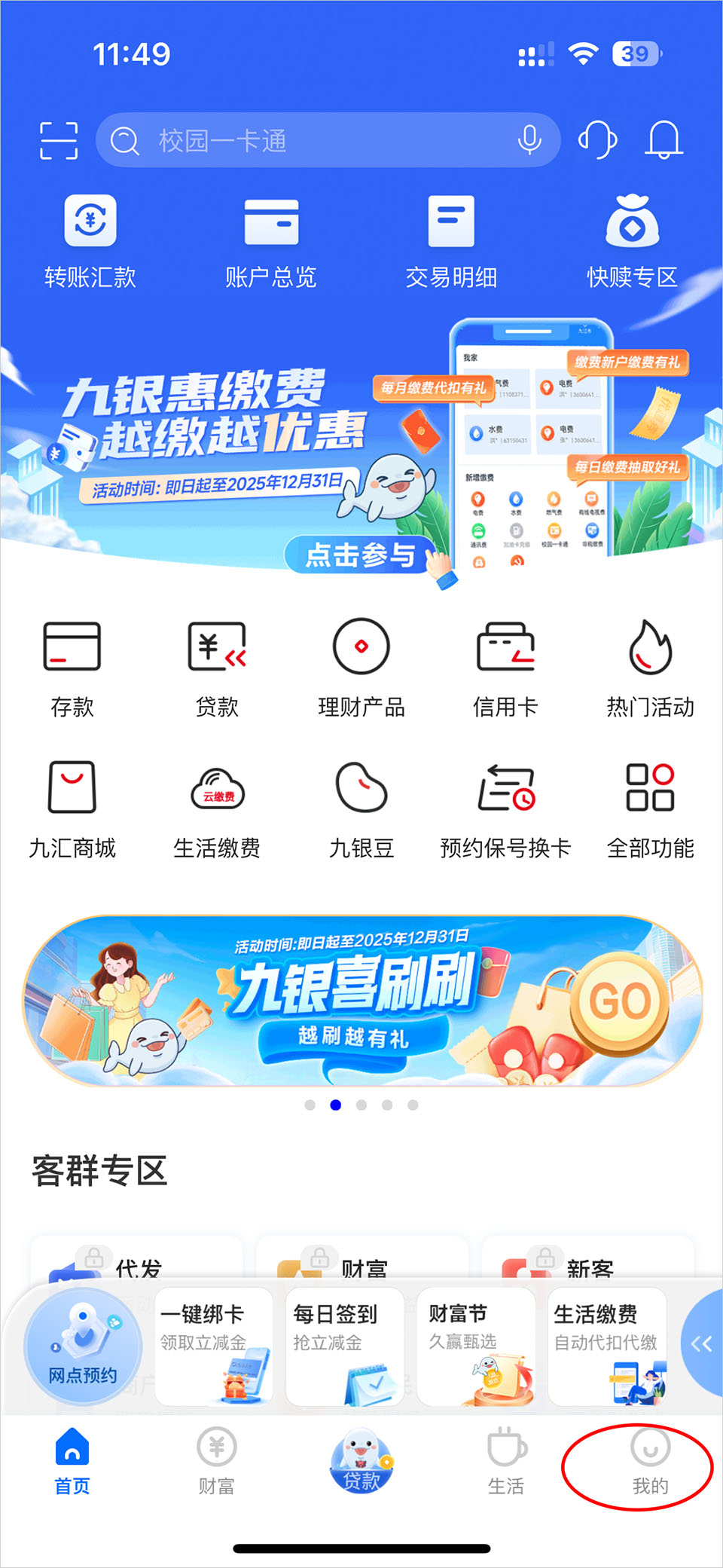Open customer service headset icon
Image resolution: width=723 pixels, height=1568 pixels.
click(597, 140)
